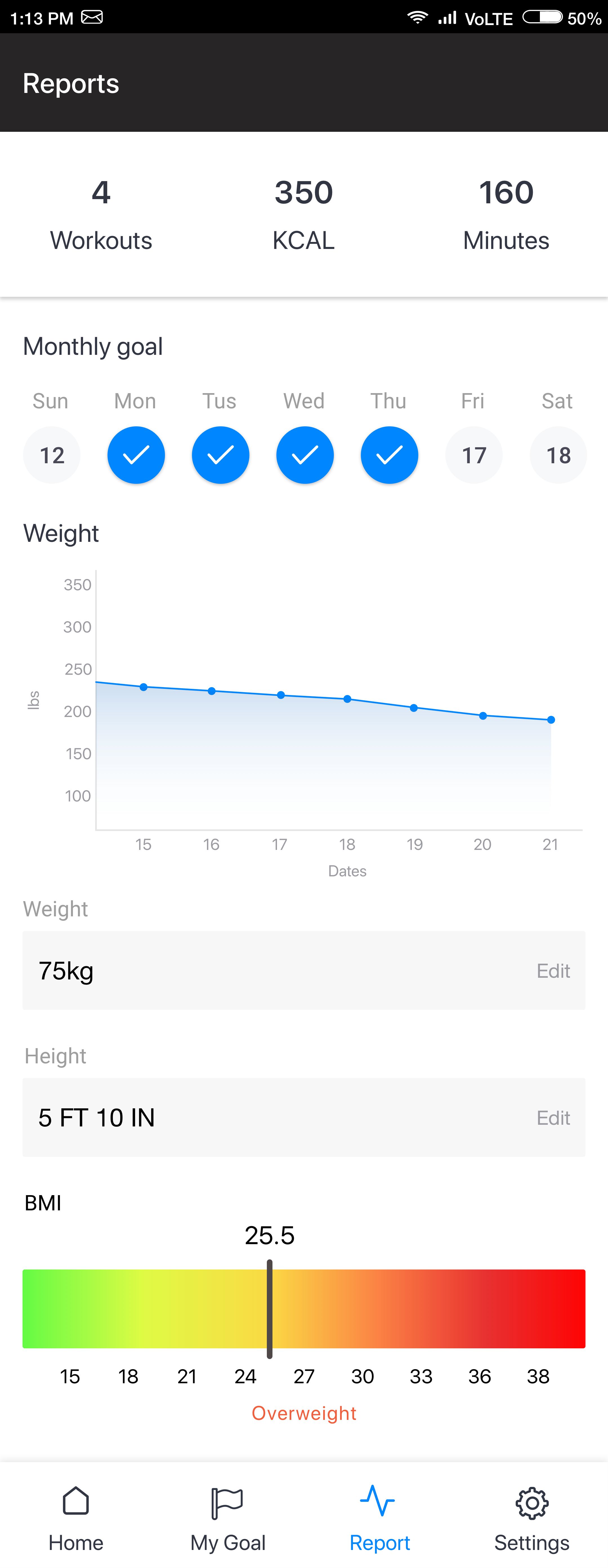608x1568 pixels.
Task: Edit the 5 FT 10 IN height
Action: (553, 1117)
